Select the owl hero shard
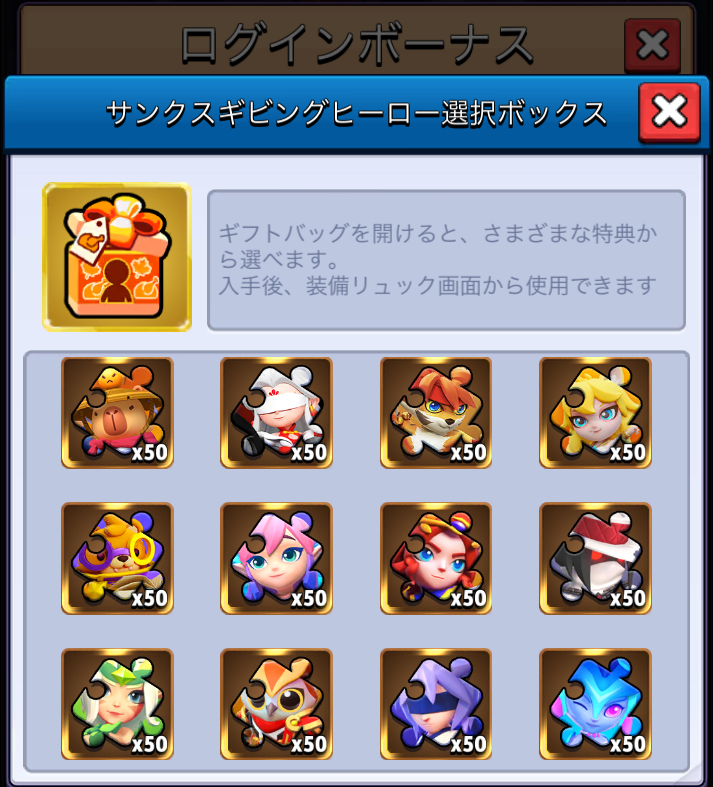 pos(276,704)
